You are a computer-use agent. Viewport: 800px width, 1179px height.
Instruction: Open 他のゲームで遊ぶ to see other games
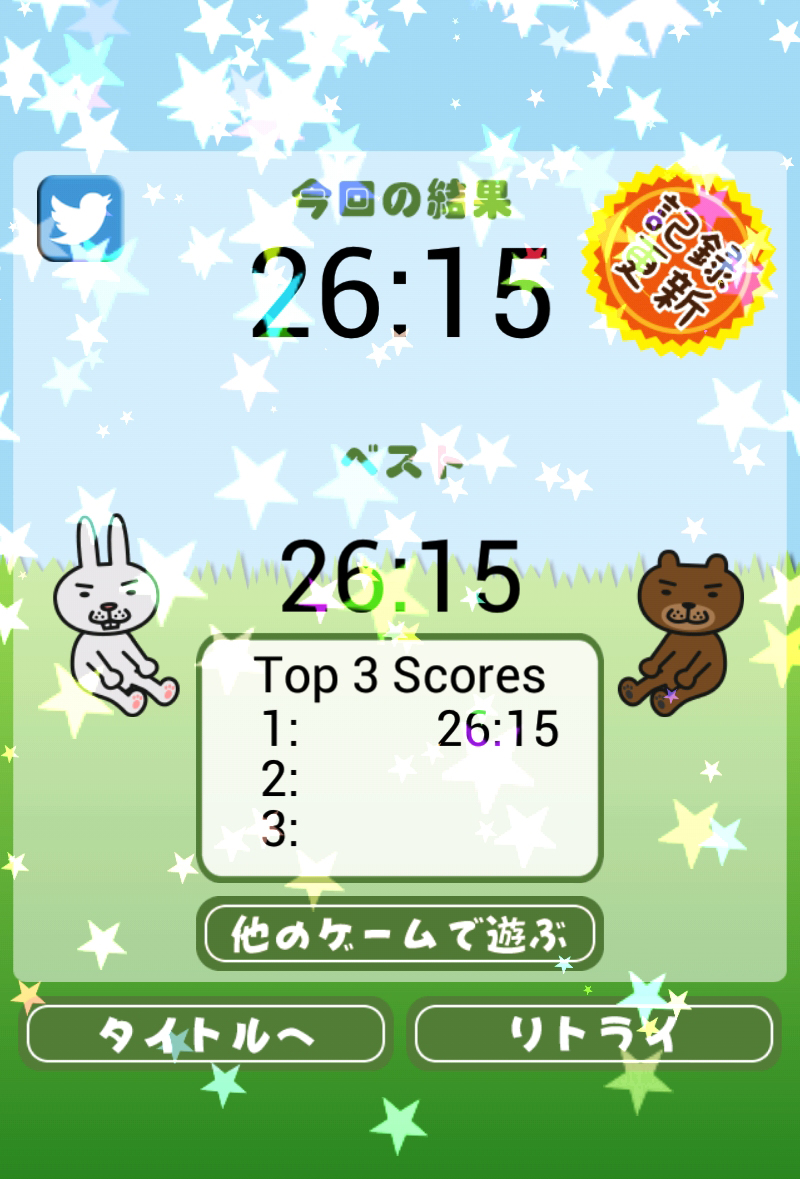400,934
